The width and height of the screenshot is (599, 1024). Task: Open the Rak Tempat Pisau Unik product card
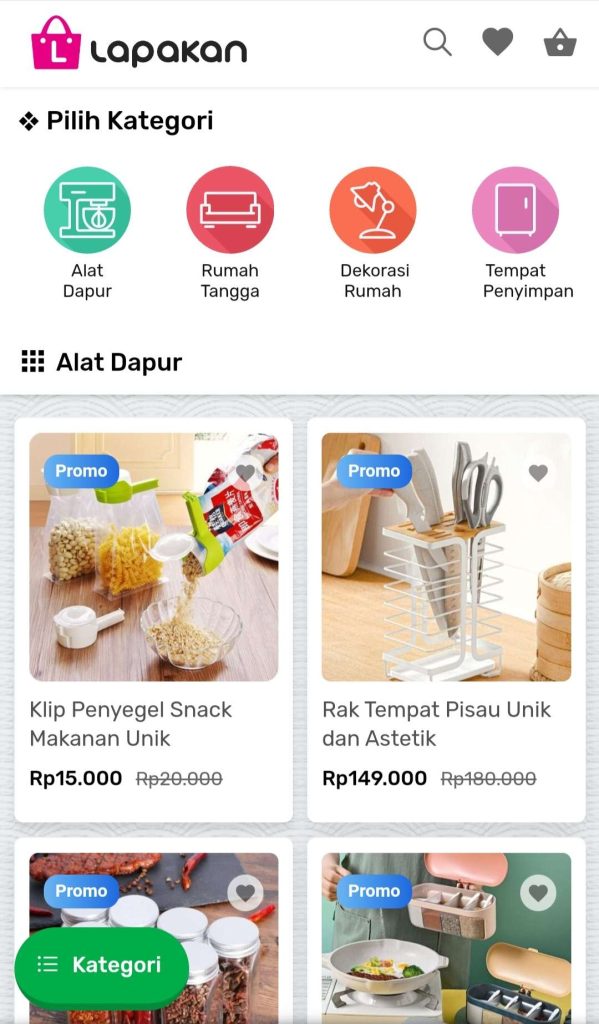pos(446,620)
